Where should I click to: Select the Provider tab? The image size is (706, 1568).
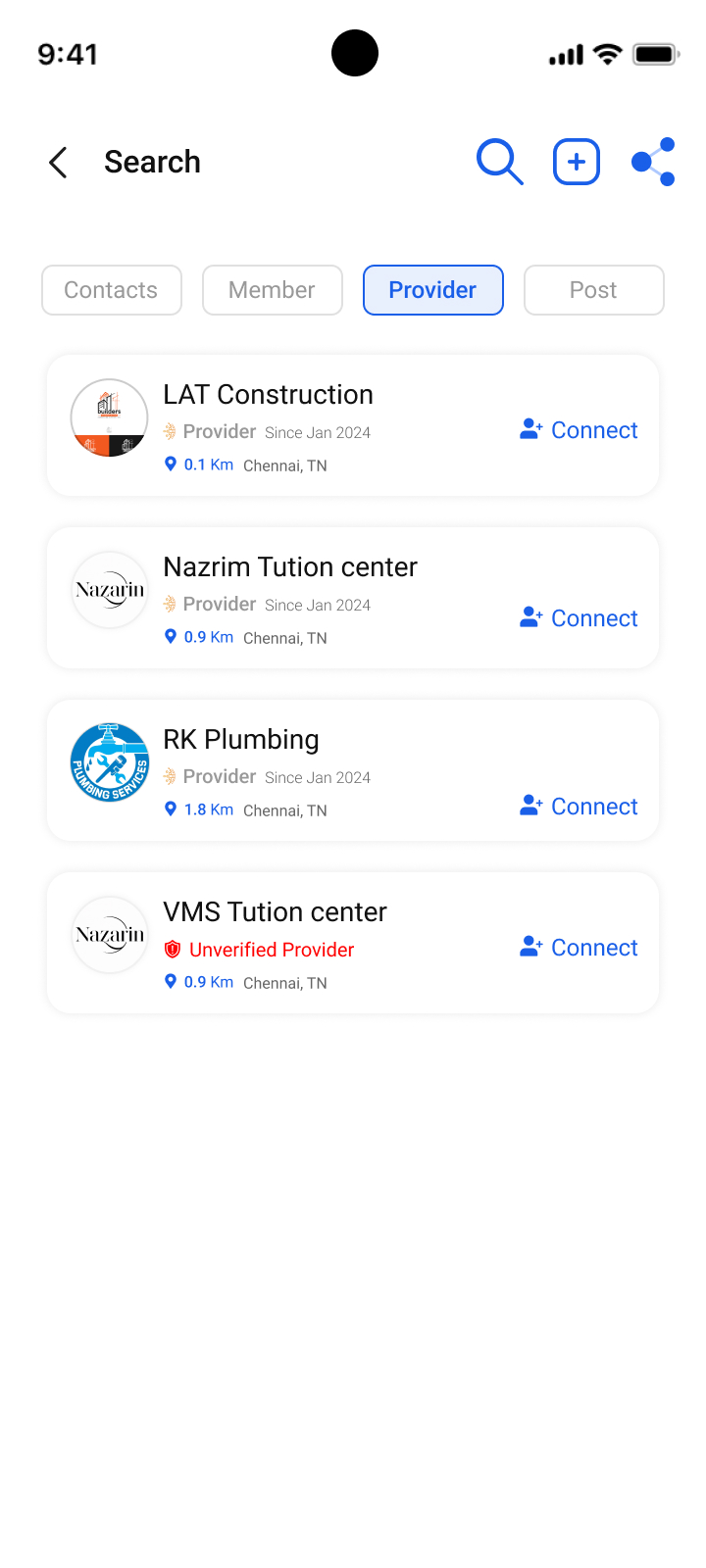tap(433, 290)
